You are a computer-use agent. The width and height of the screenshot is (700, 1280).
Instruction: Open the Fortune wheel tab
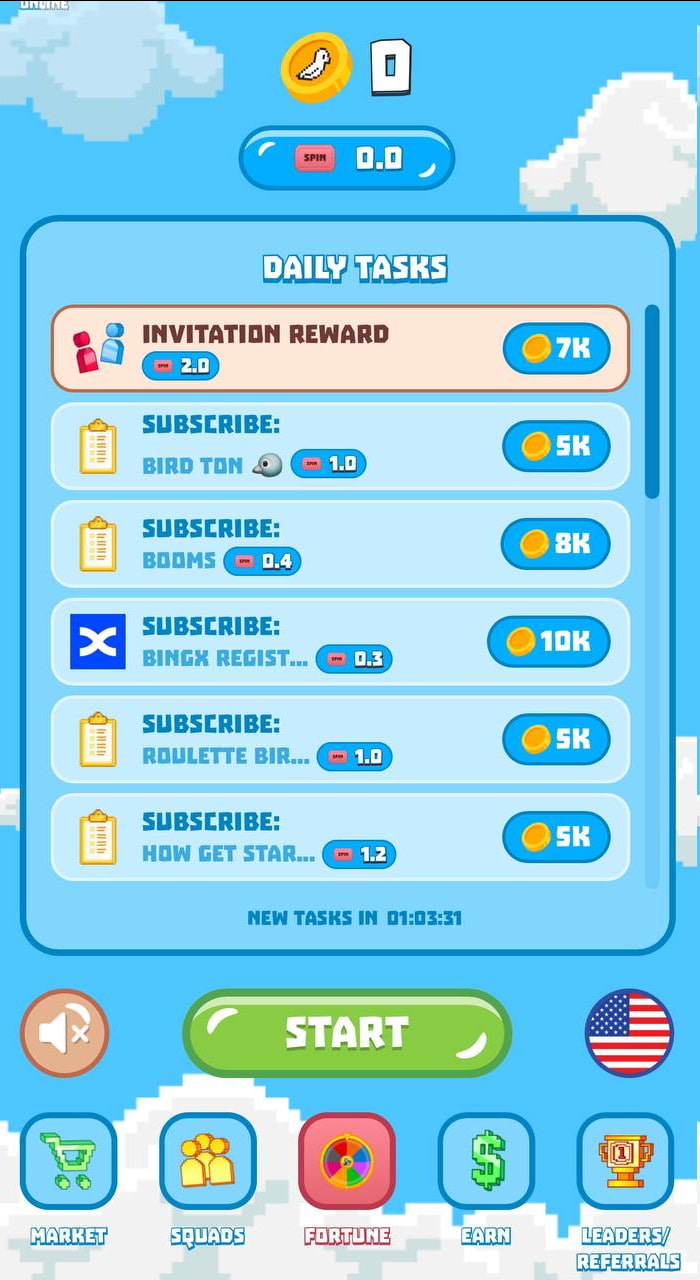pos(346,1162)
